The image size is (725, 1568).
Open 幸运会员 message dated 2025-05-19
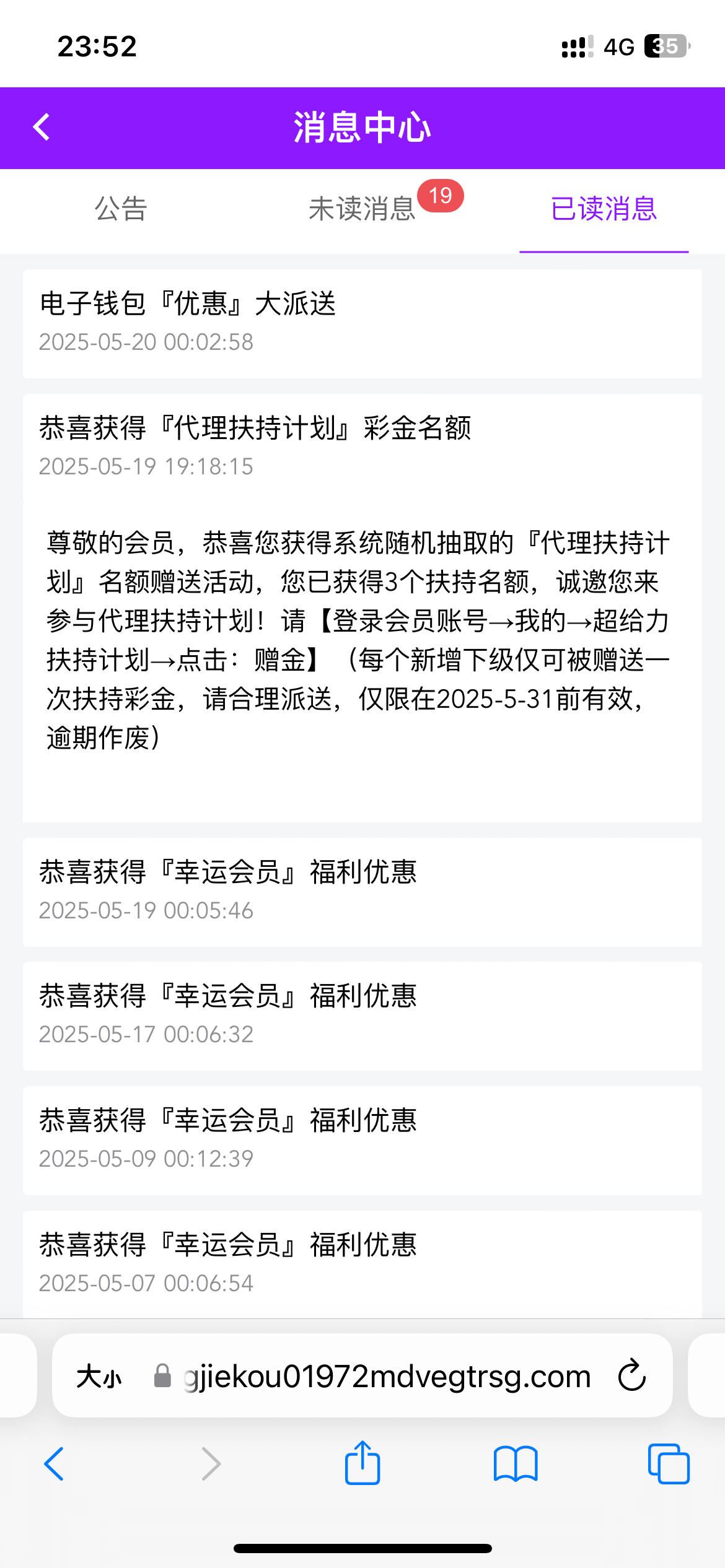(x=362, y=892)
